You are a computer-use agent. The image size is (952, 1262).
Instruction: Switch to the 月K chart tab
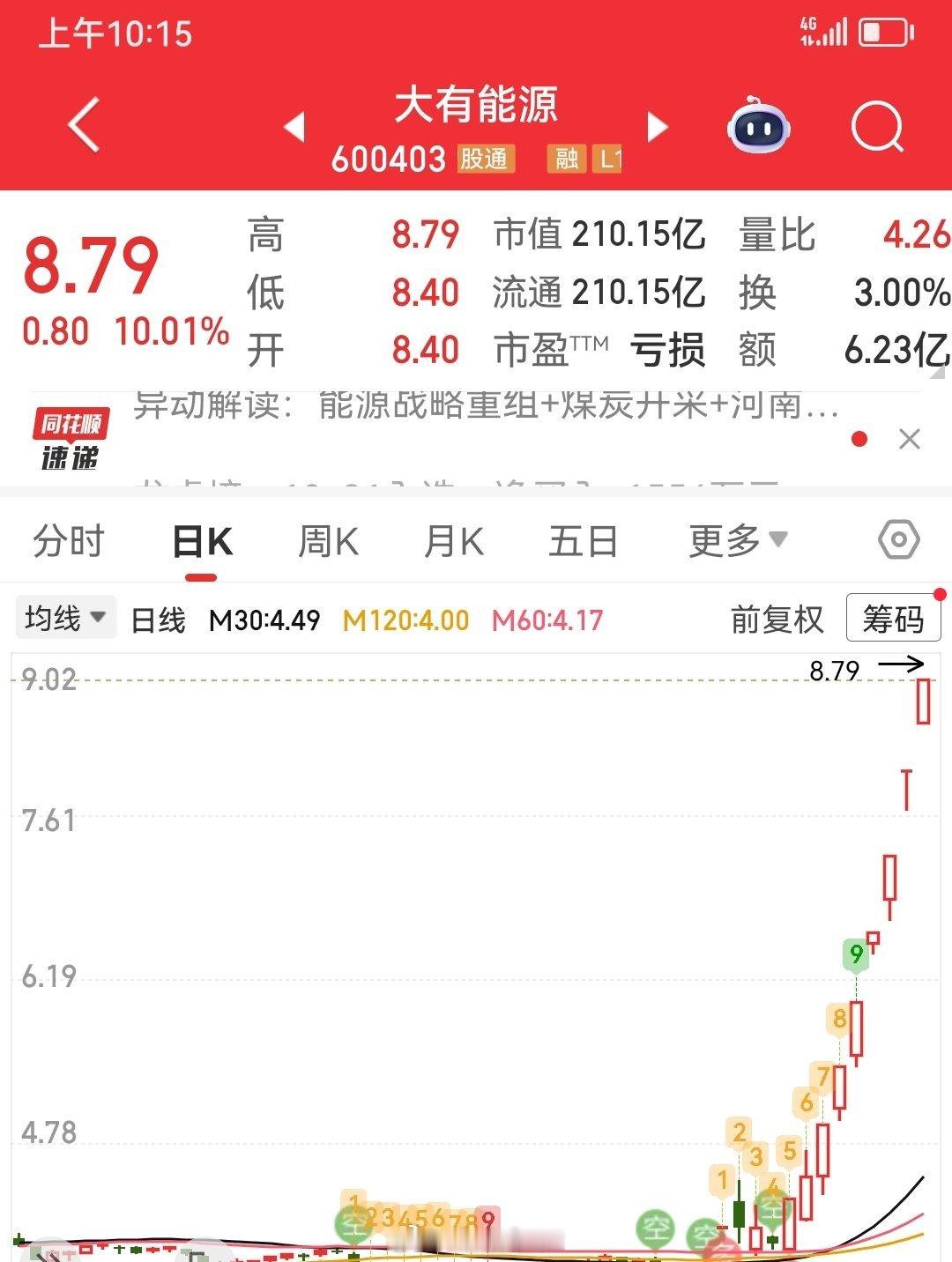coord(454,541)
